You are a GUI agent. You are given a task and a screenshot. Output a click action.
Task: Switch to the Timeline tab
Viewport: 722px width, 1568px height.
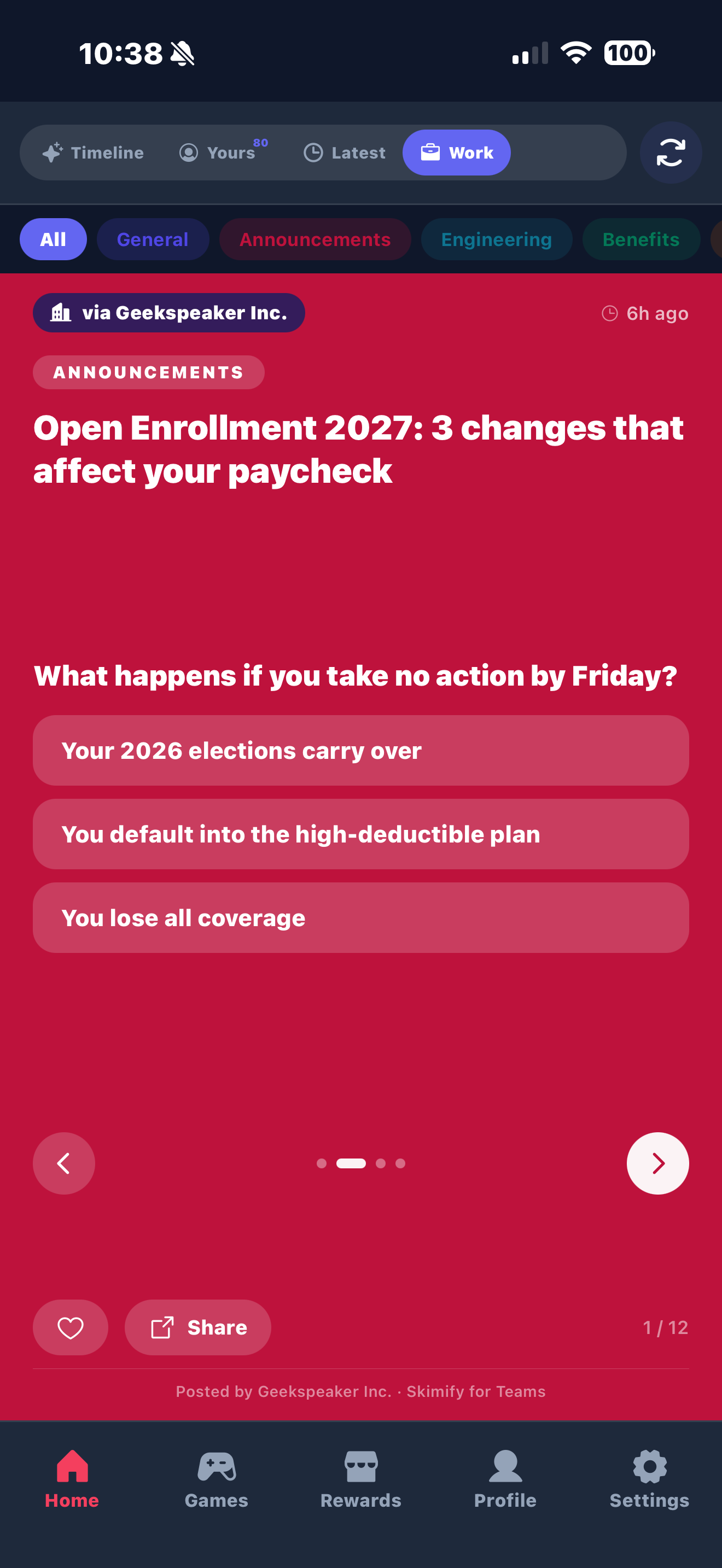(x=93, y=153)
